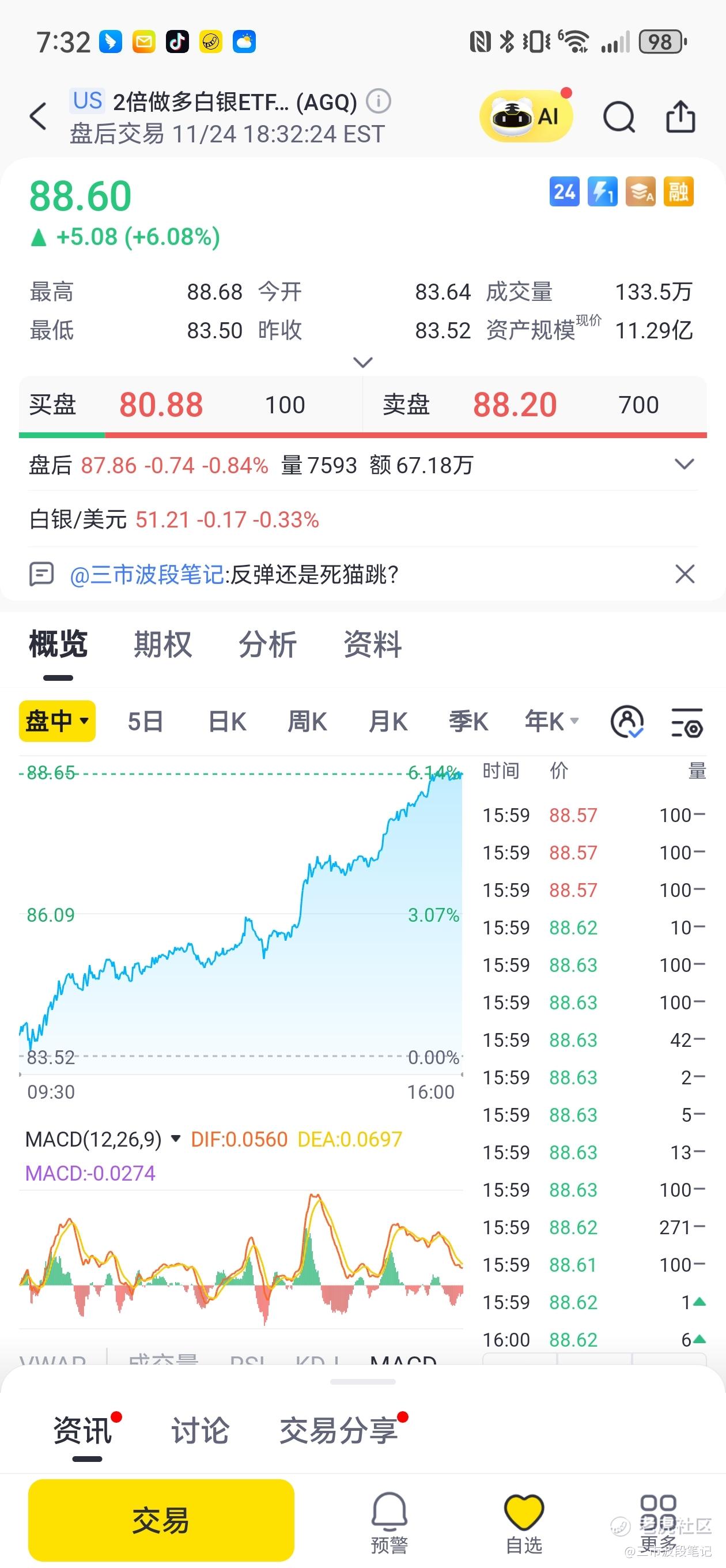Screen dimensions: 726x1568
Task: Open chart settings icon
Action: point(687,722)
